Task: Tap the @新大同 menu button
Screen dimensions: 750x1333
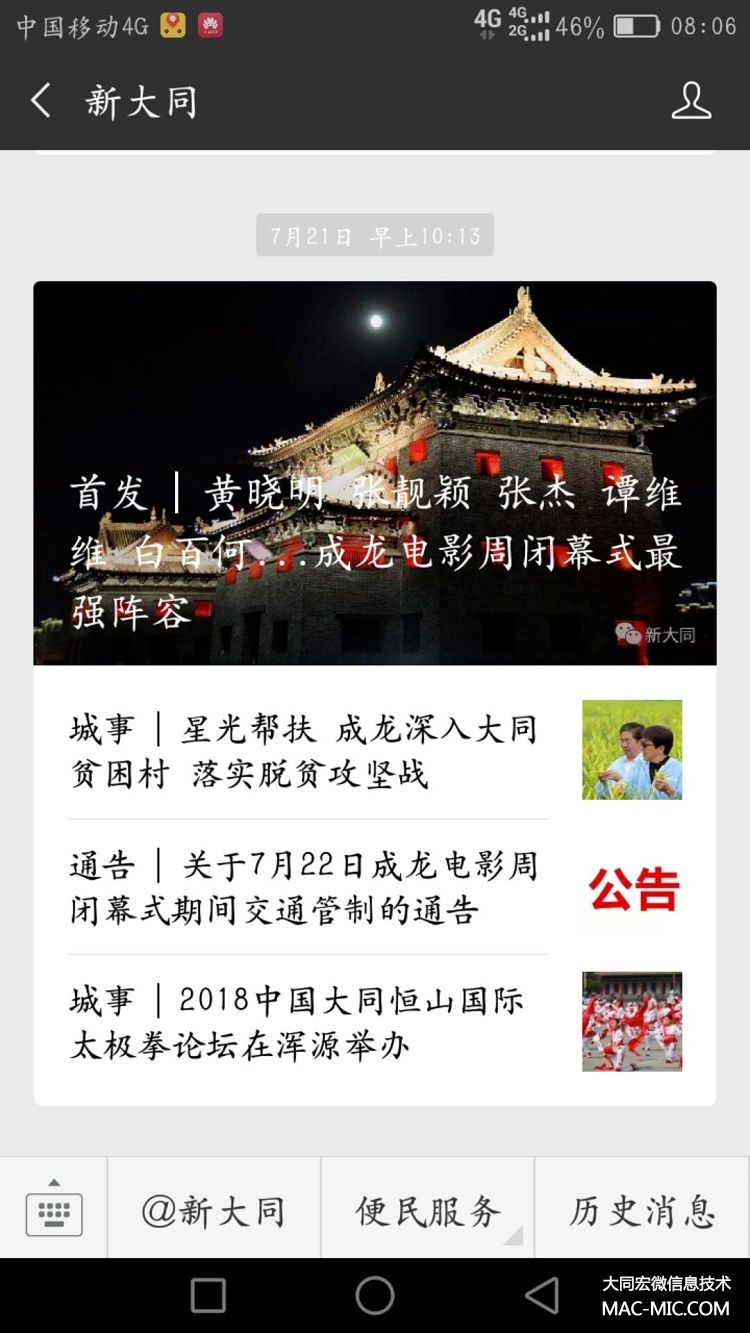Action: [x=213, y=1209]
